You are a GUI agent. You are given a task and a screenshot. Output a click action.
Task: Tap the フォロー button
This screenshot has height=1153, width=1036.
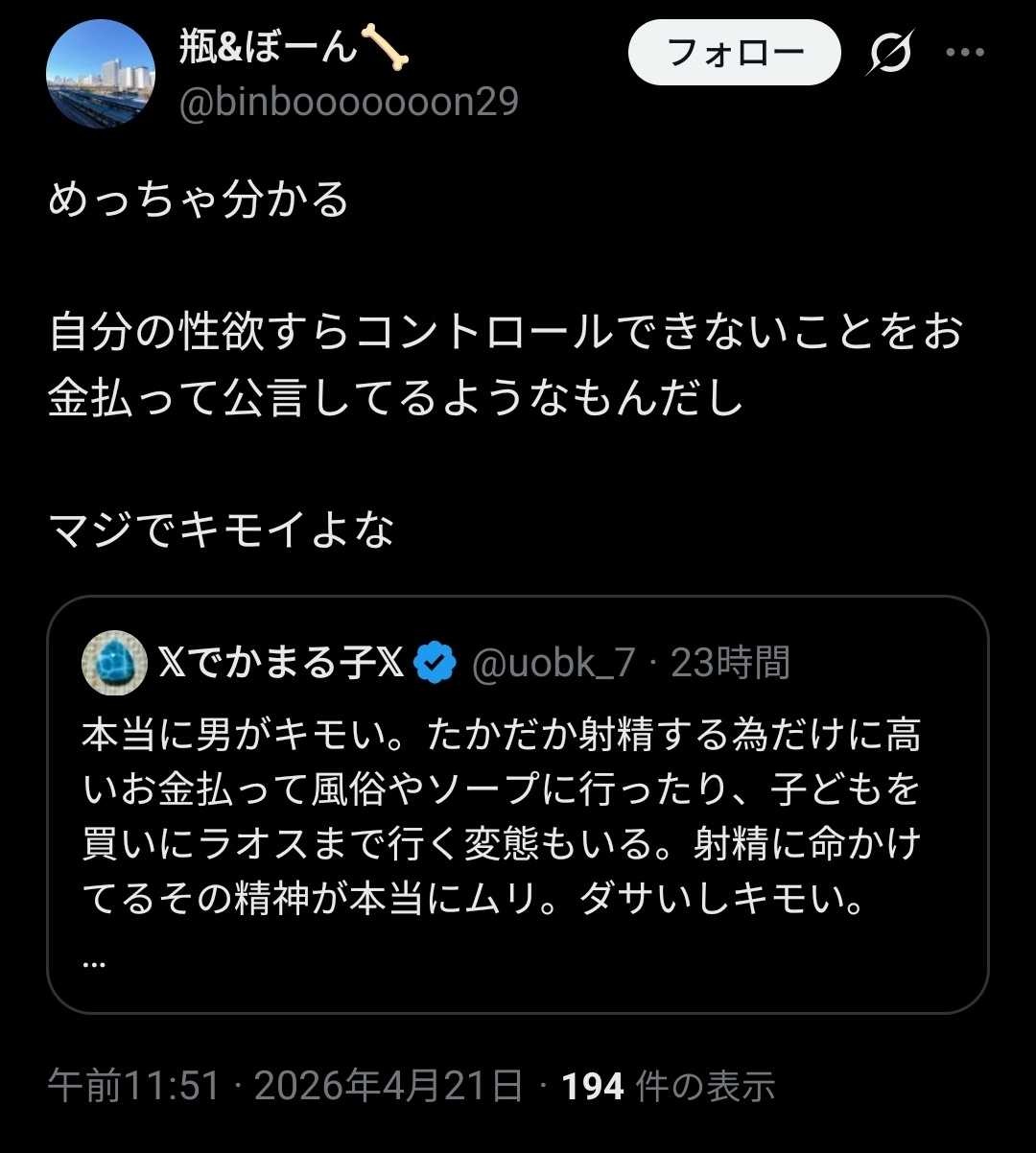point(734,53)
